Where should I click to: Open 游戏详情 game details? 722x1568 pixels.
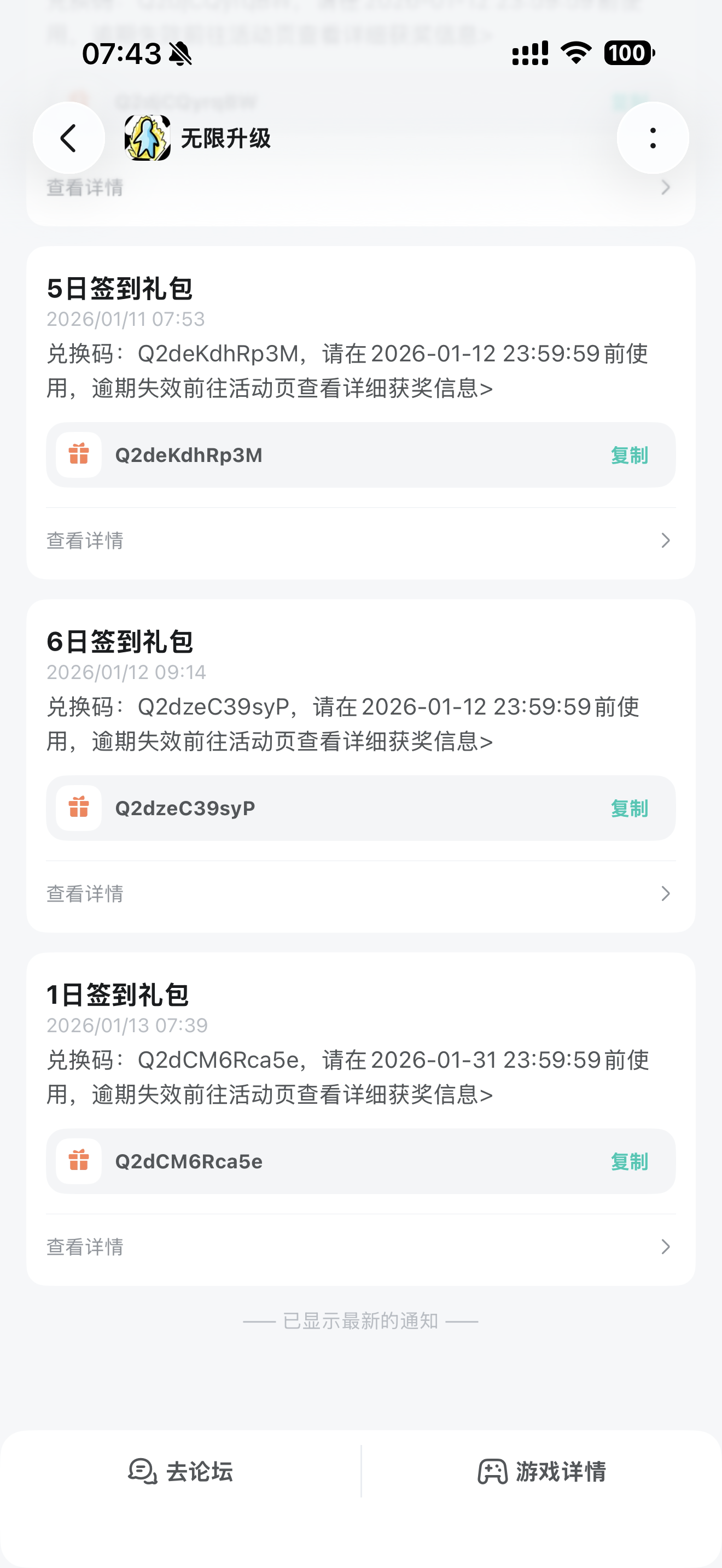(542, 1472)
